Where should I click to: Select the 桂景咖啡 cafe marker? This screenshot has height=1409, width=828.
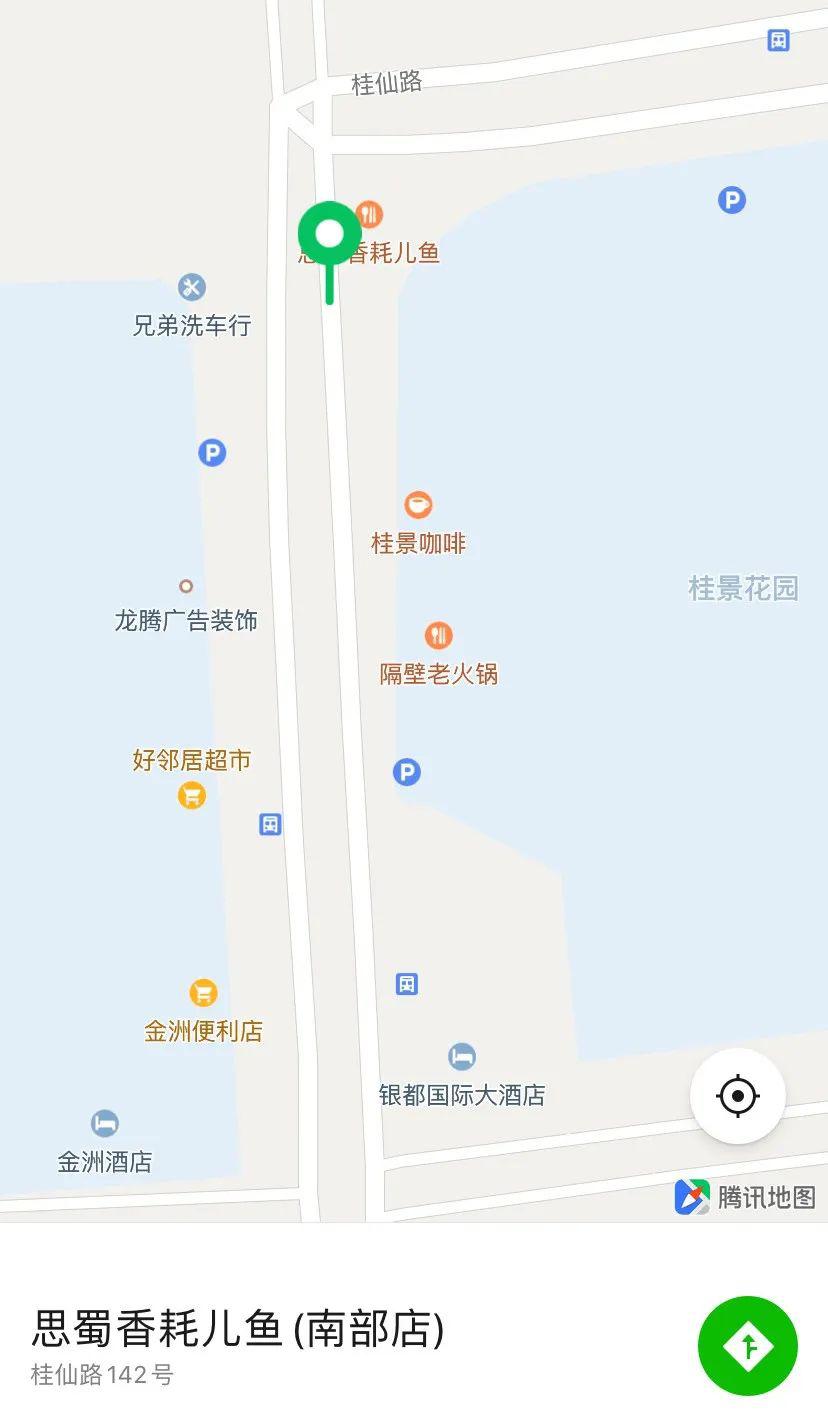[x=418, y=505]
